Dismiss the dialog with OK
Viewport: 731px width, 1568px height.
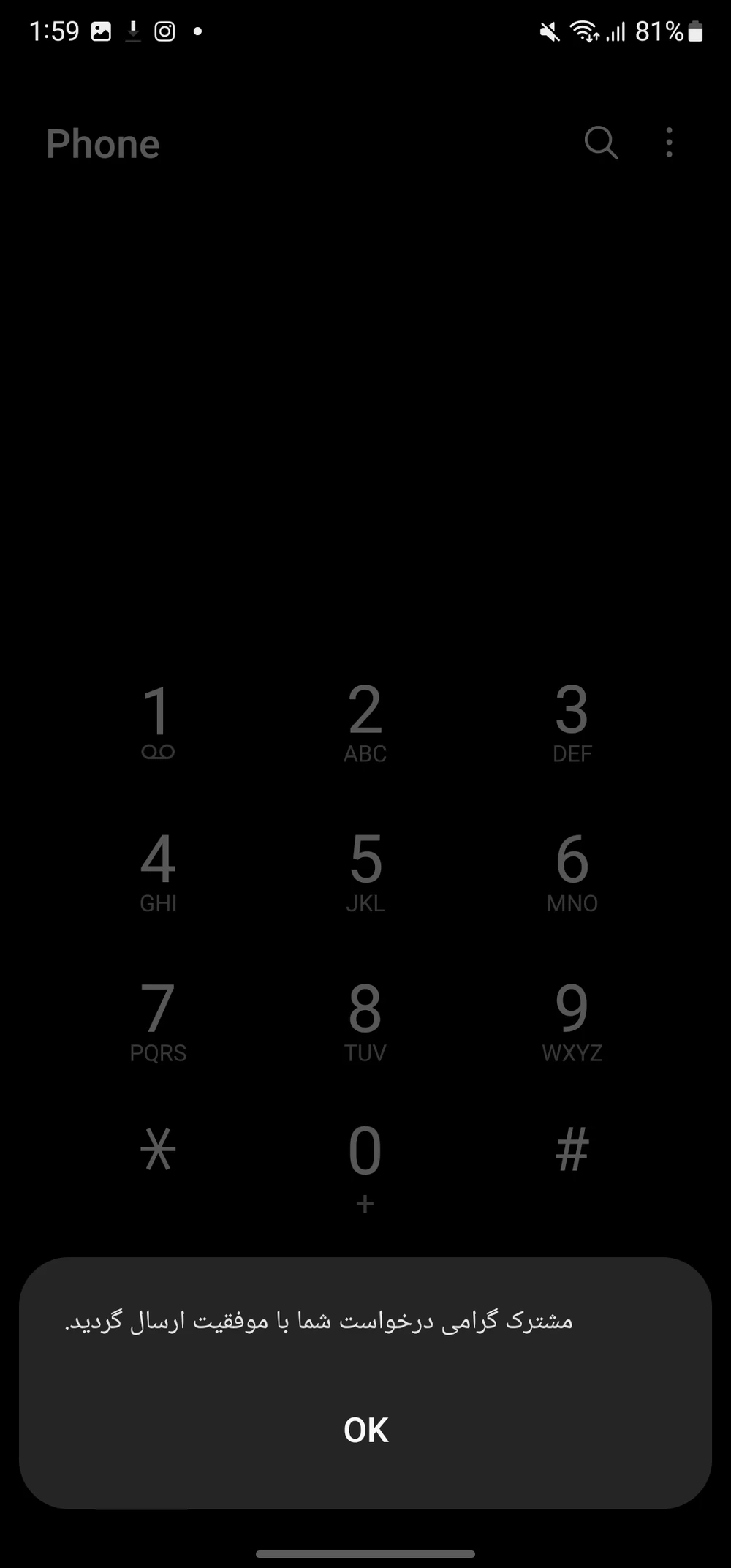click(365, 1430)
